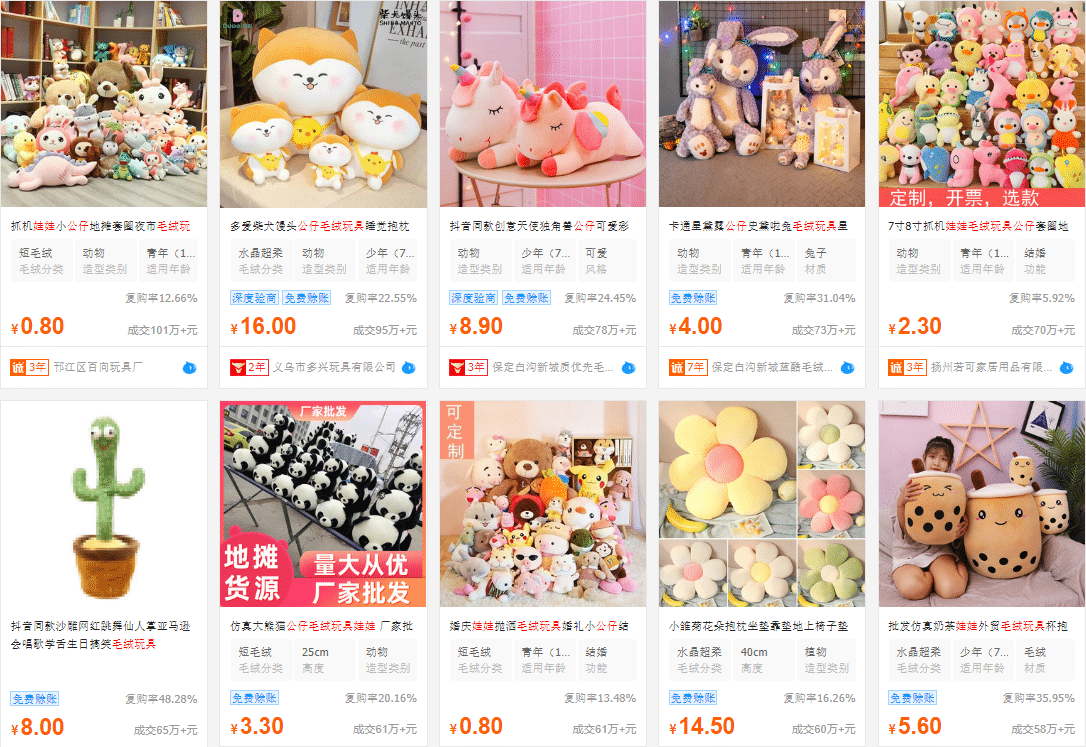Open the ¥0.80 claw-machine plush product card
This screenshot has height=747, width=1086.
pyautogui.click(x=103, y=104)
